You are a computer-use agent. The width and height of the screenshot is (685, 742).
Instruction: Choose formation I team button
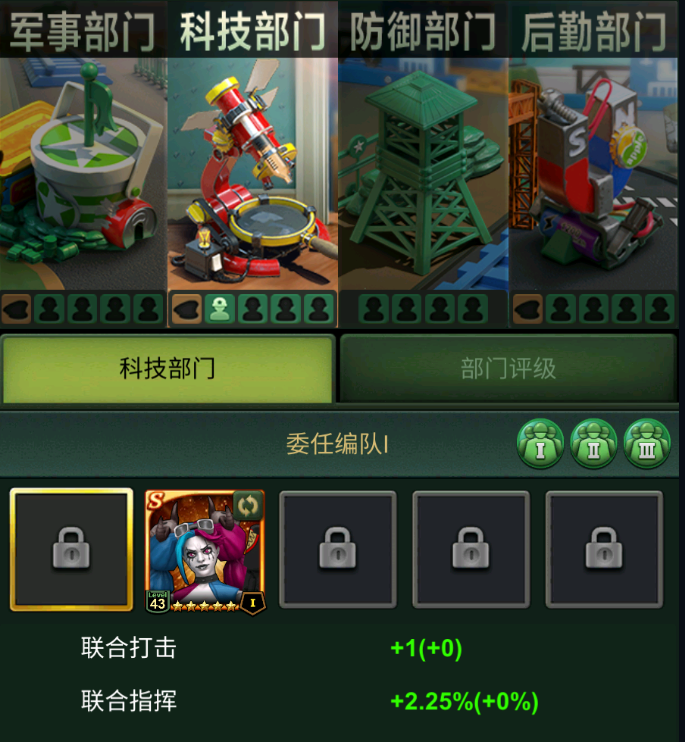[540, 445]
